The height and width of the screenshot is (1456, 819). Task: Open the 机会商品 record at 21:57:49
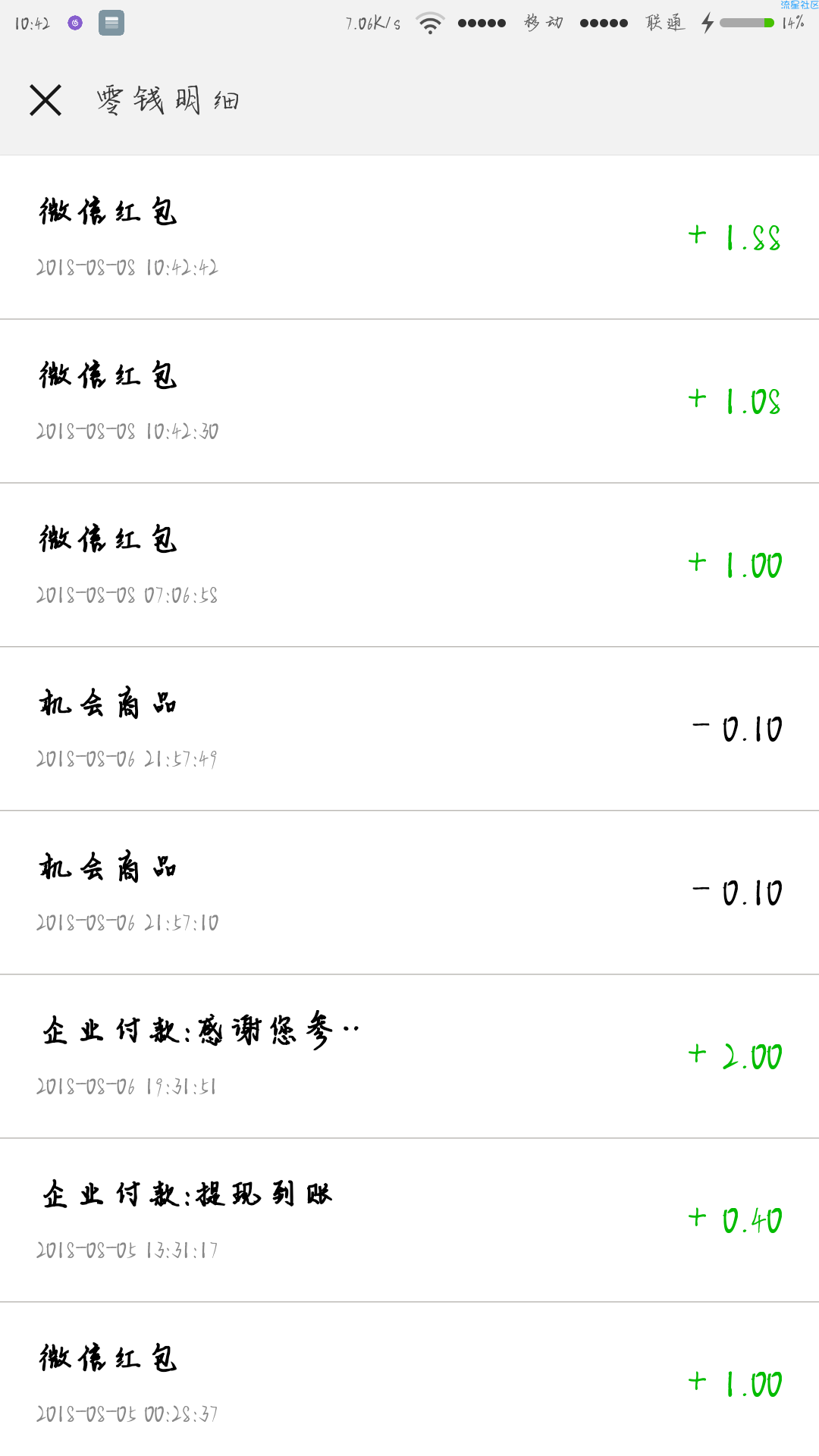click(x=409, y=729)
